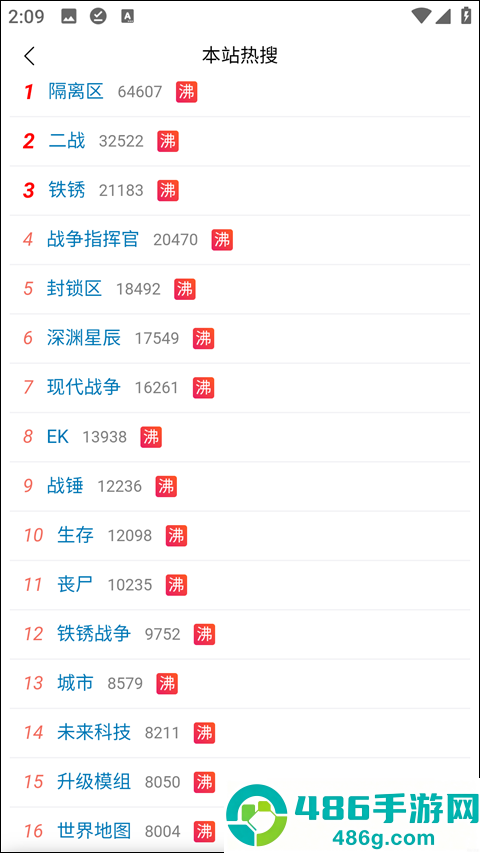
Task: Select the 铁锈 hot search entry
Action: click(x=240, y=190)
